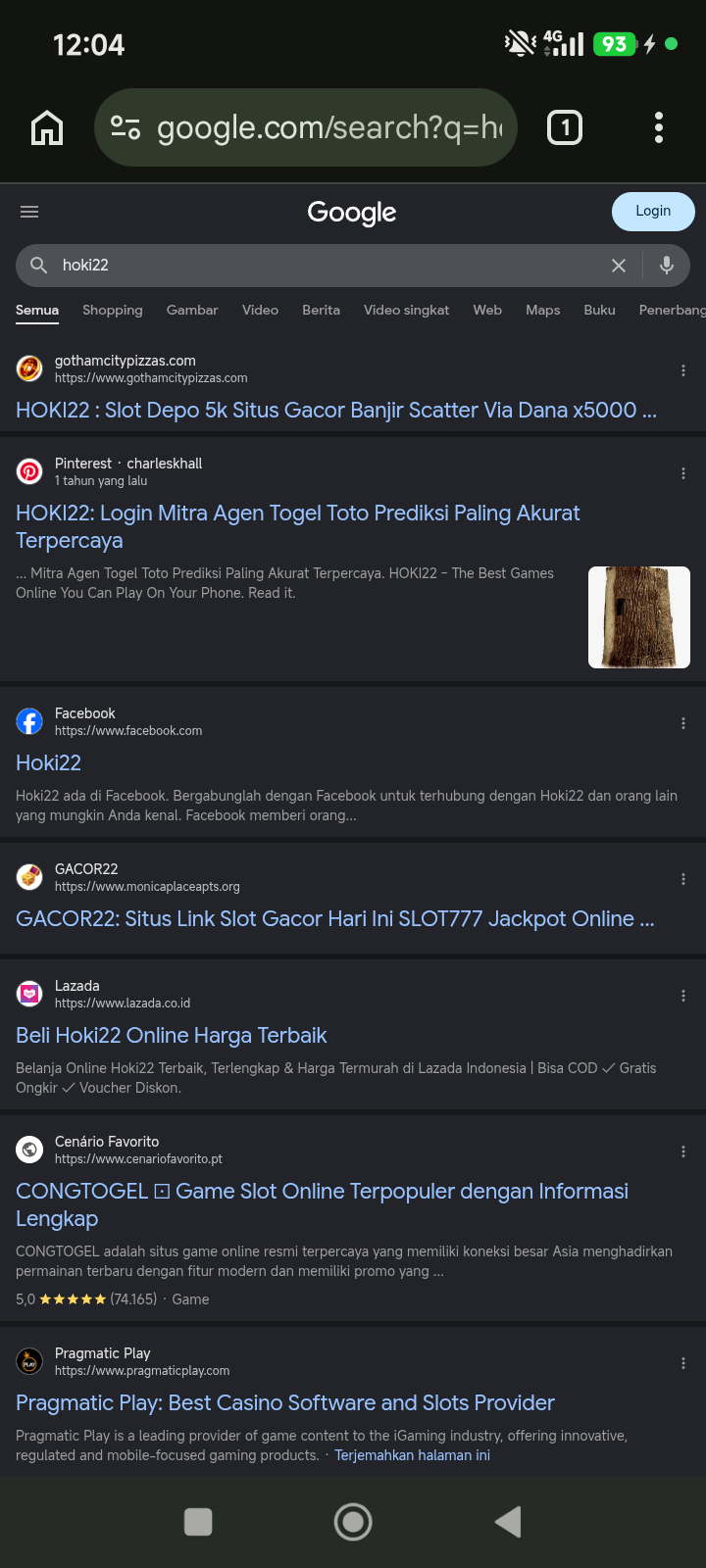This screenshot has width=706, height=1568.
Task: Switch to the Shopping tab
Action: [x=113, y=310]
